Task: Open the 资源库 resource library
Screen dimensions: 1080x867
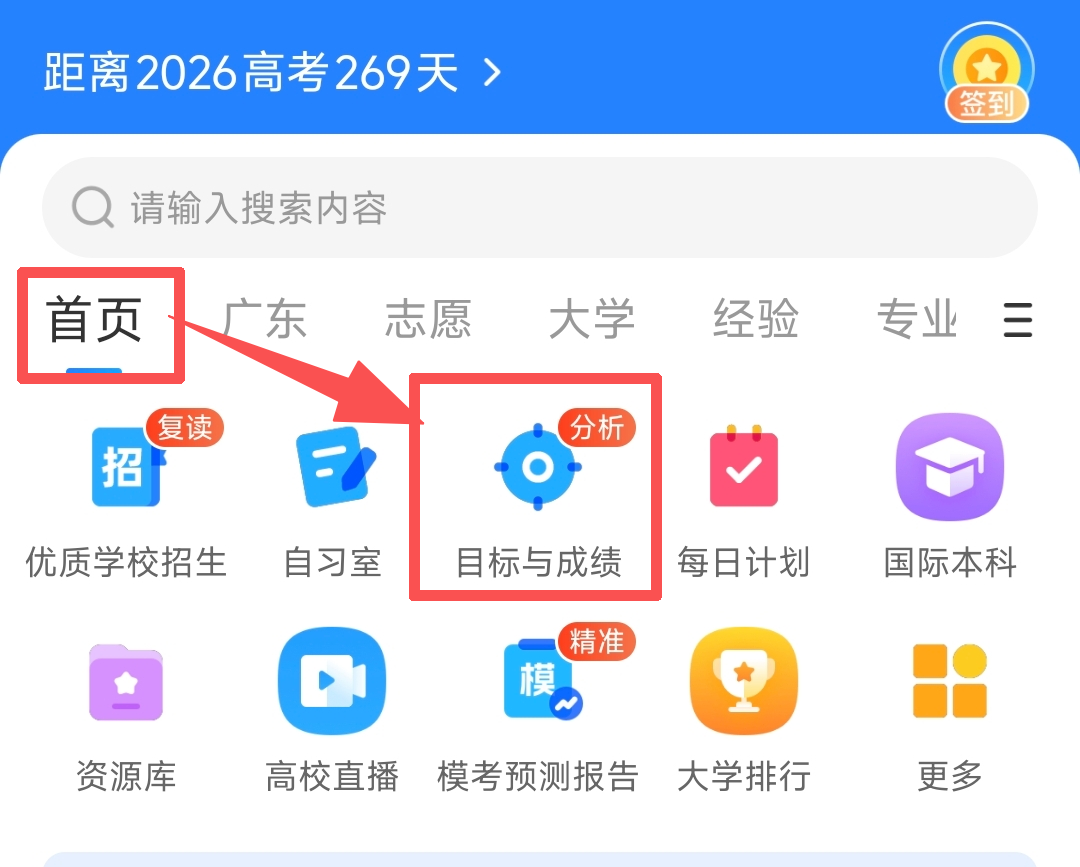Action: point(126,710)
